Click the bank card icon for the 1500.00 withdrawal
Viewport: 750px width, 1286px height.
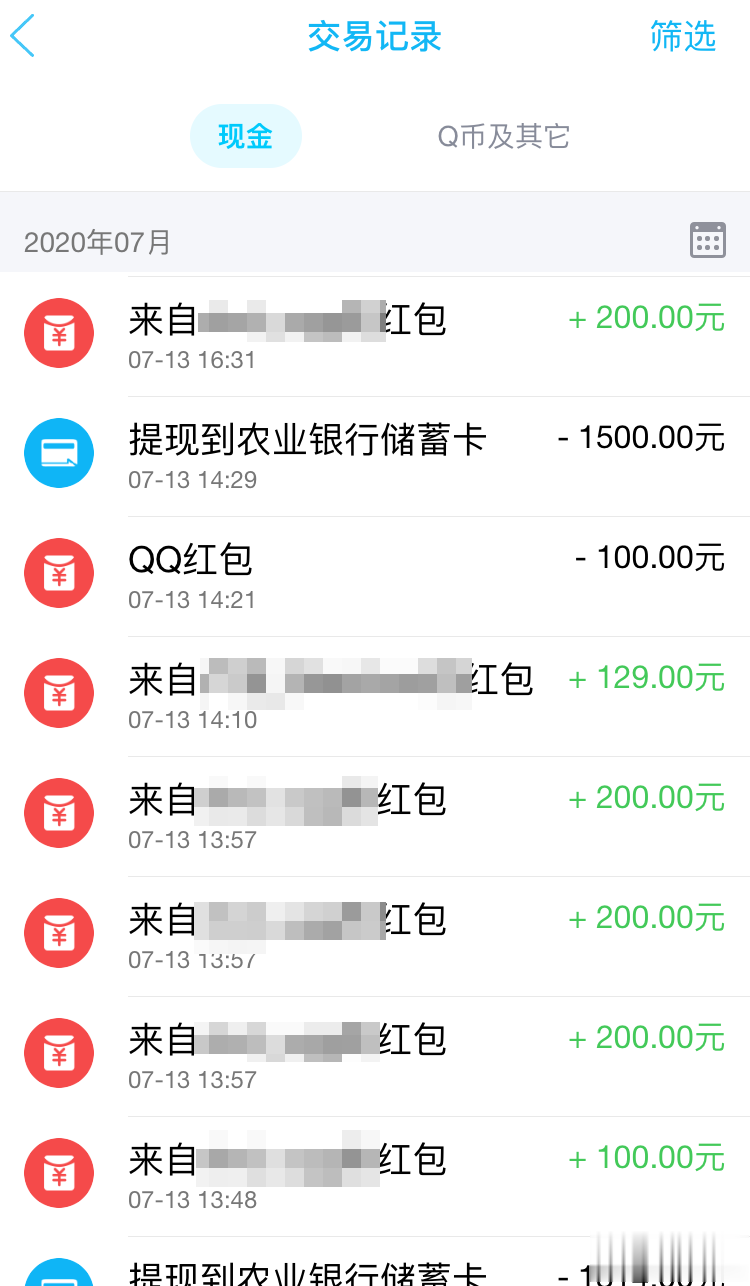[58, 453]
